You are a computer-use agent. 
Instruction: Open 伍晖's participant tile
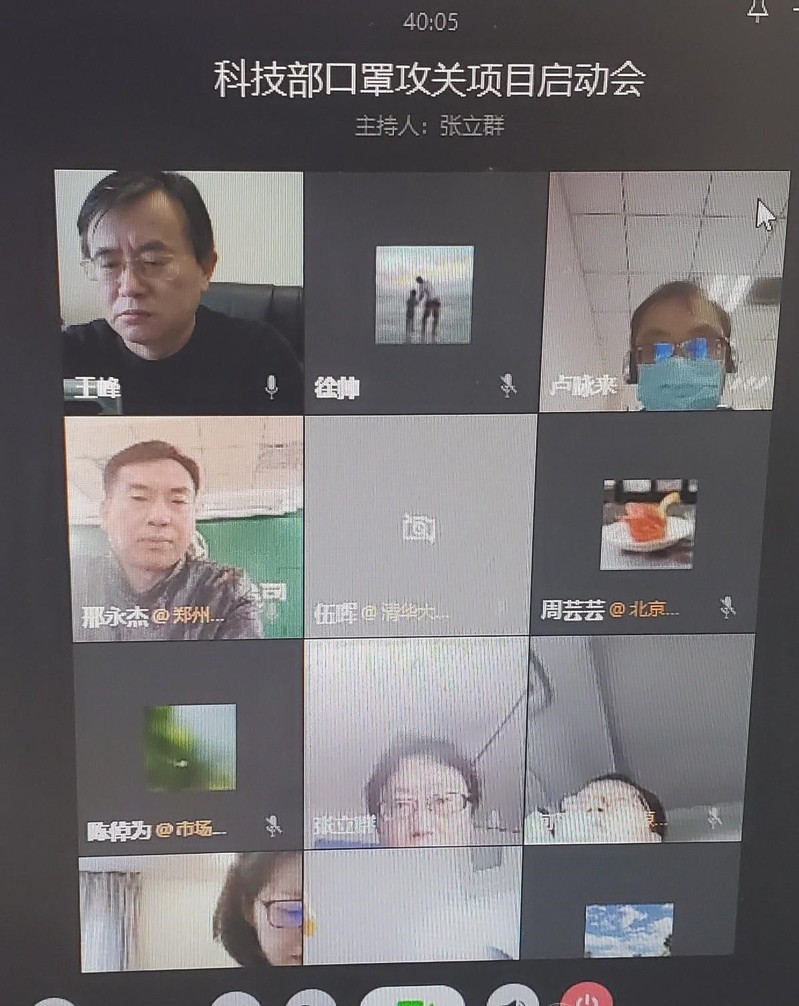(x=419, y=526)
